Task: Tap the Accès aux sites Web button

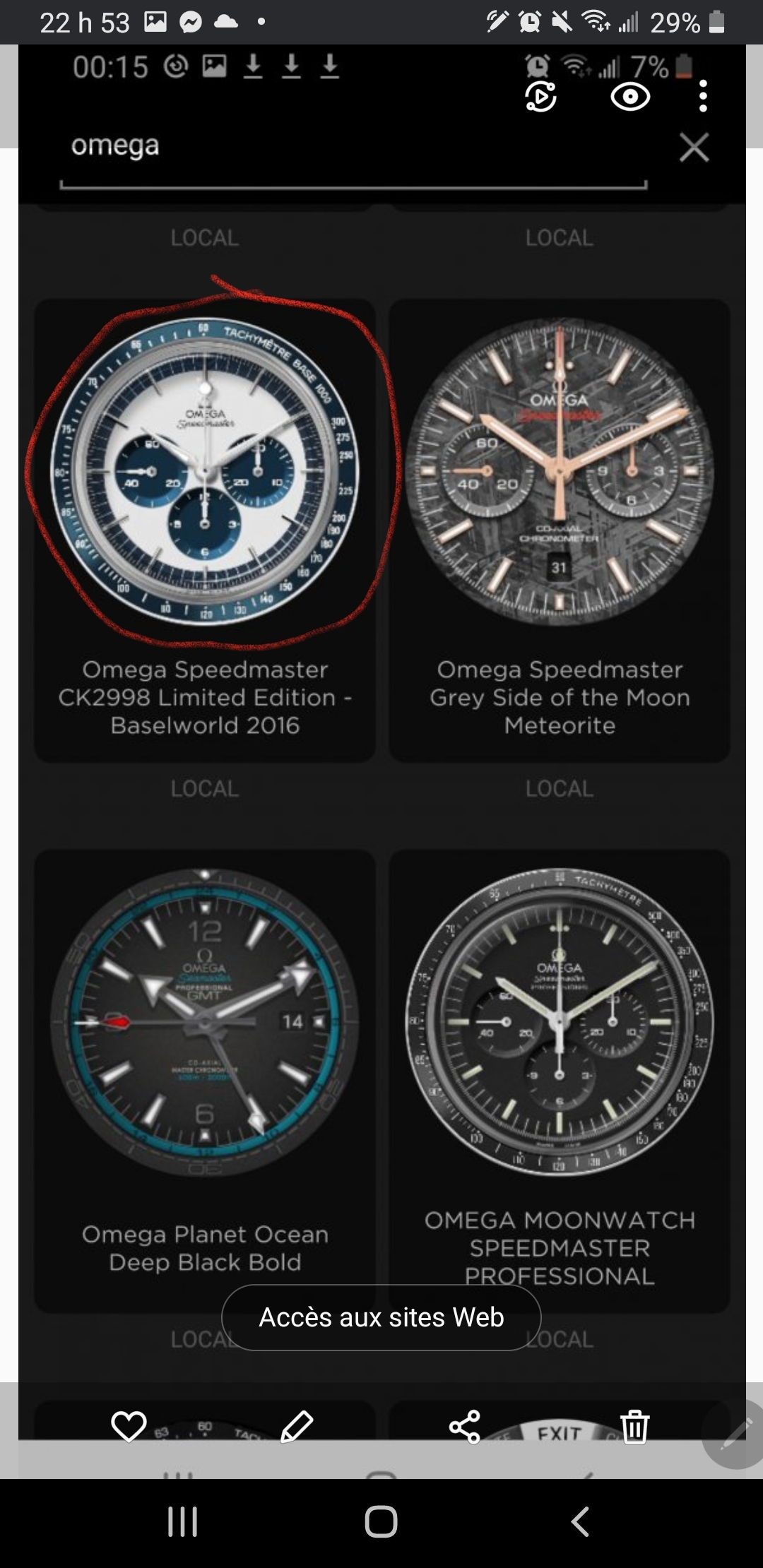Action: pyautogui.click(x=381, y=1317)
